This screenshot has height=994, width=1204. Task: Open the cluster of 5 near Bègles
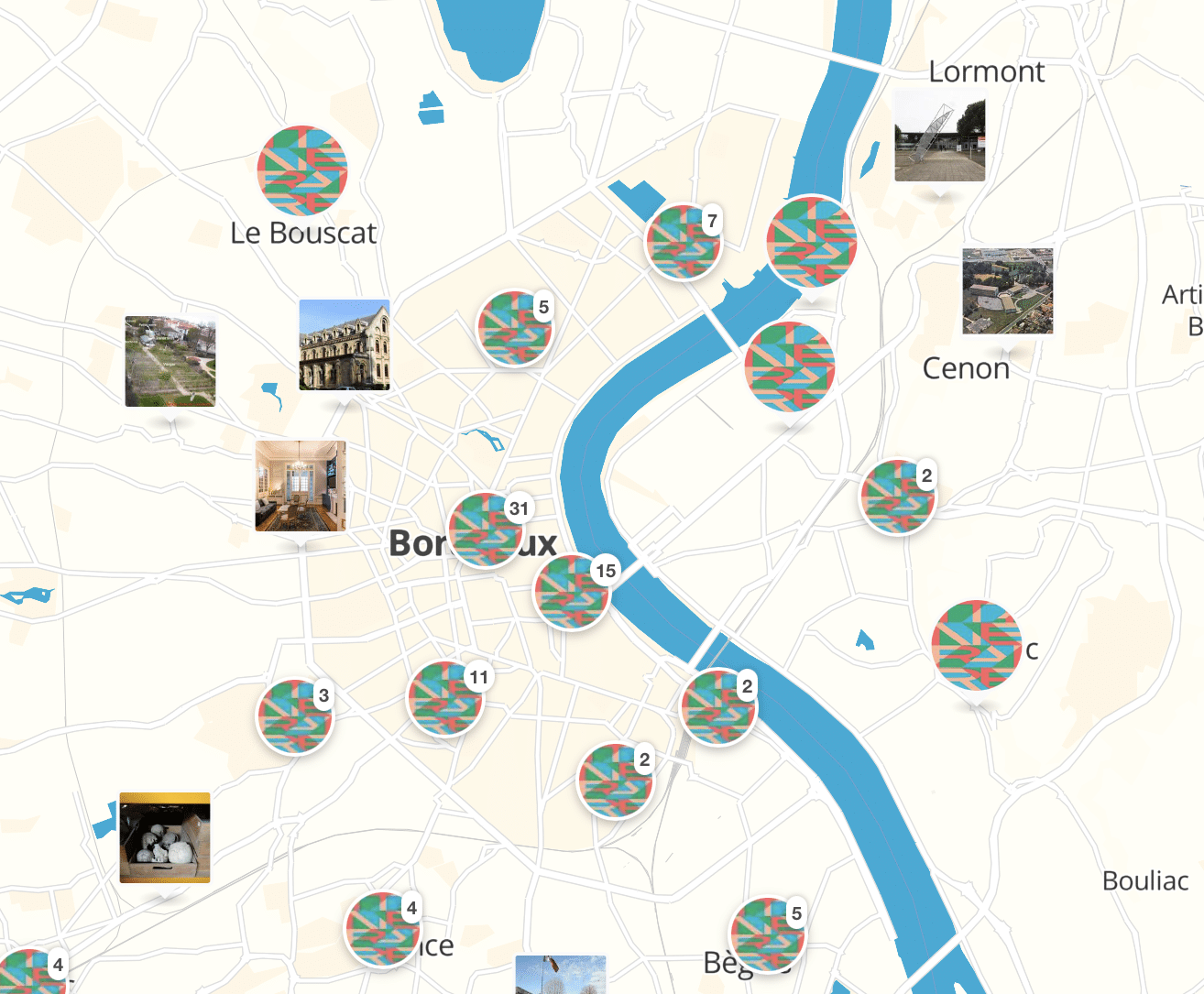(768, 934)
